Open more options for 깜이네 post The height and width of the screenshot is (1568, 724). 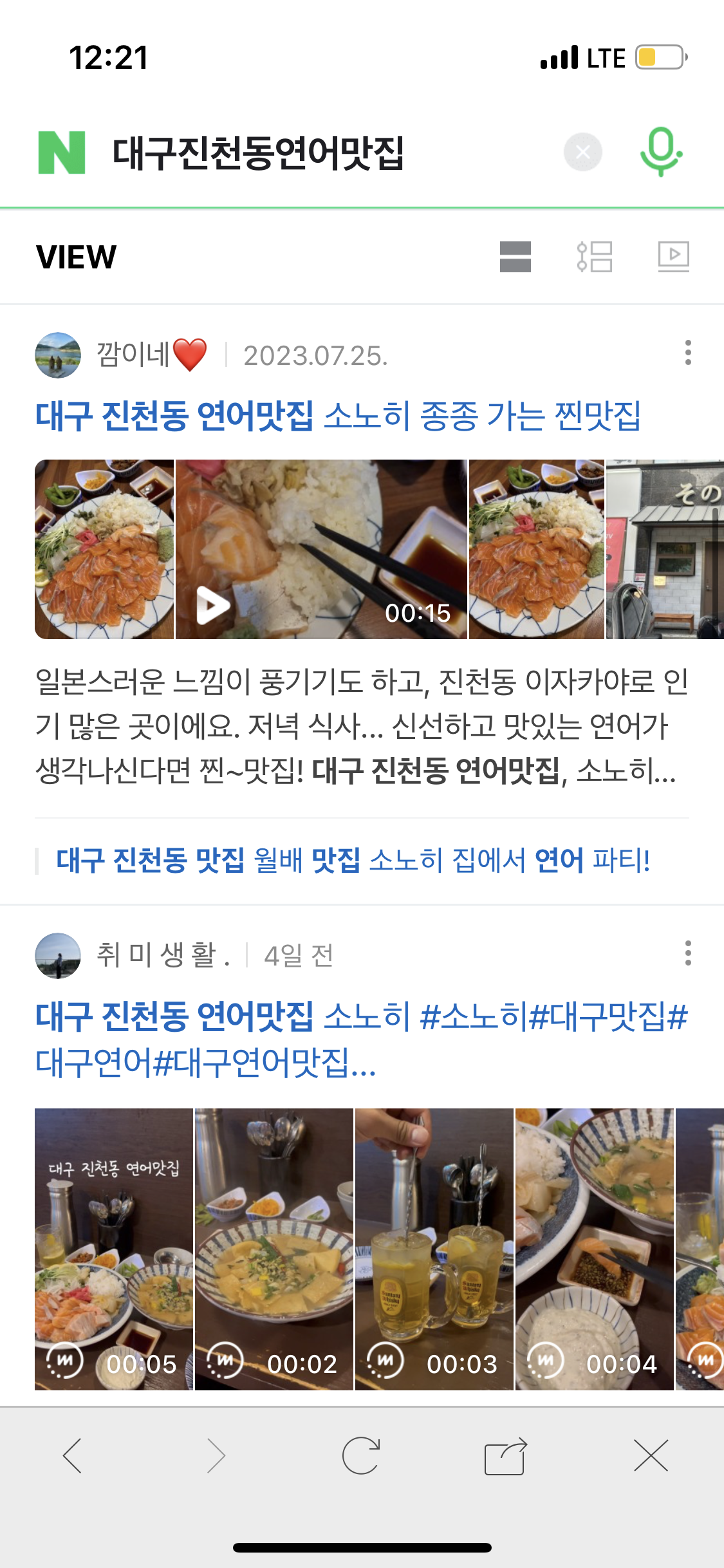[688, 353]
